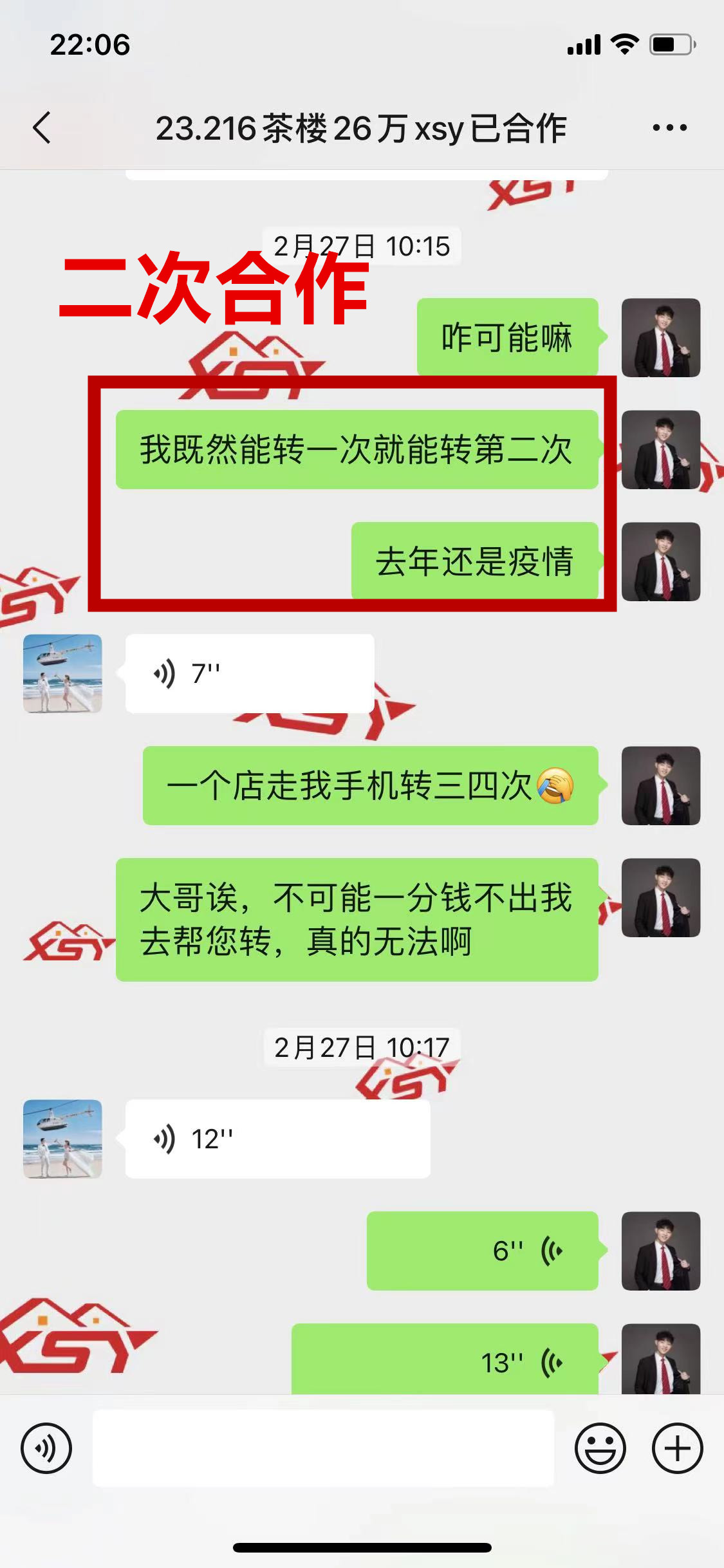Switch to voice input mode
Screen dimensions: 724x1568
click(x=46, y=1448)
